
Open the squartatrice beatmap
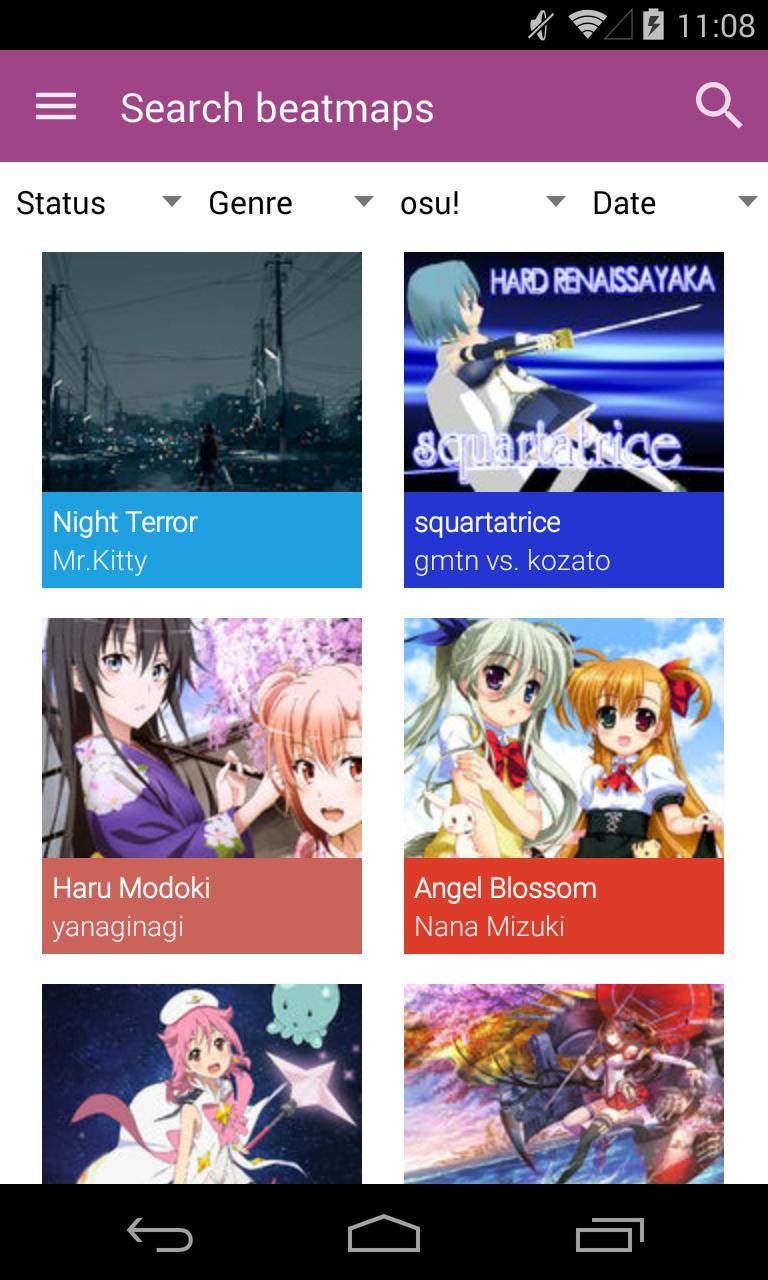pos(563,420)
